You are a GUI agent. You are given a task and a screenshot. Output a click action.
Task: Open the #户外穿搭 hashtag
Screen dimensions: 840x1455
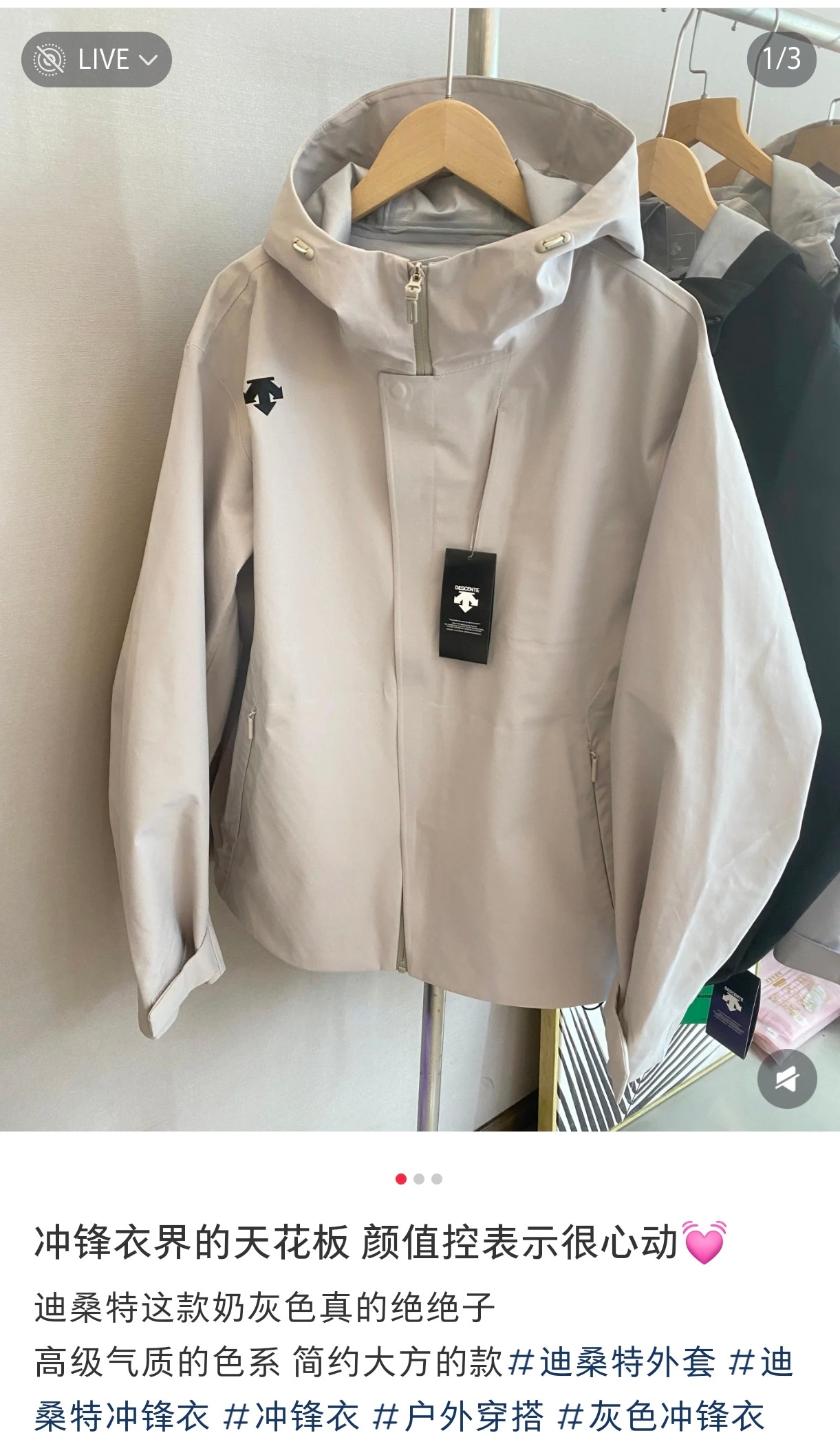click(457, 1416)
